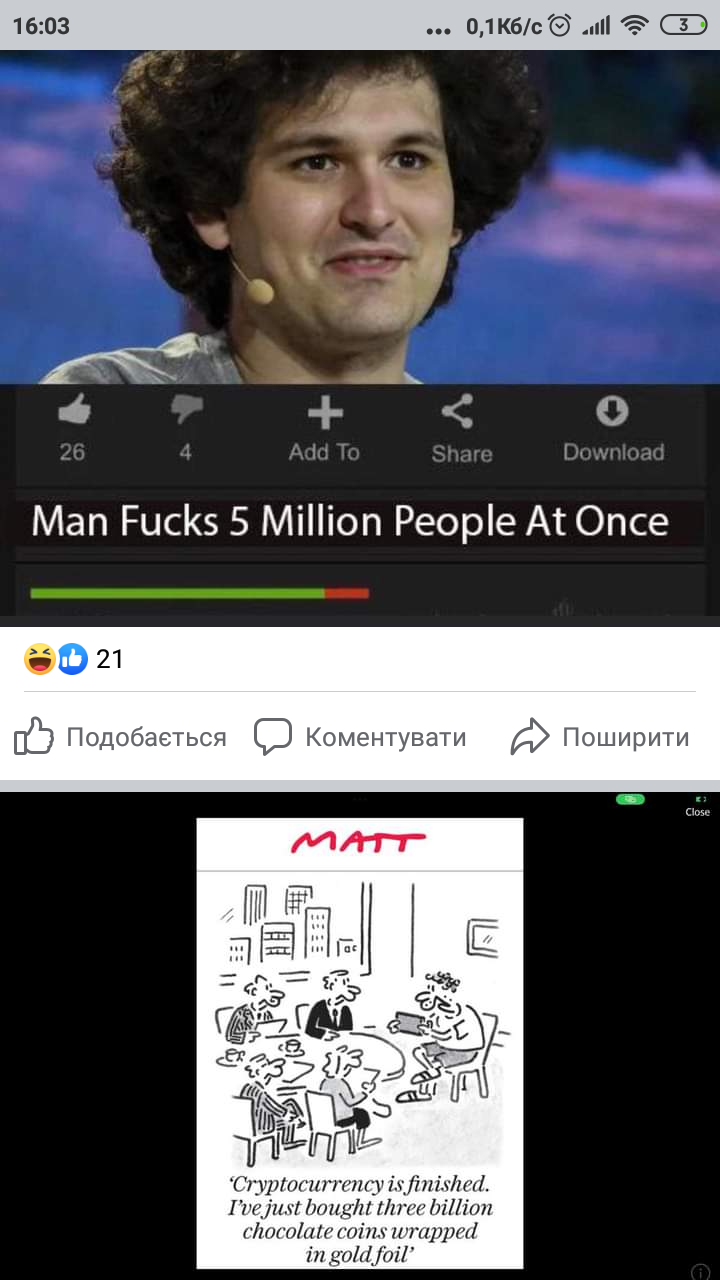
Task: Tap Коментувати to comment on post
Action: click(360, 738)
